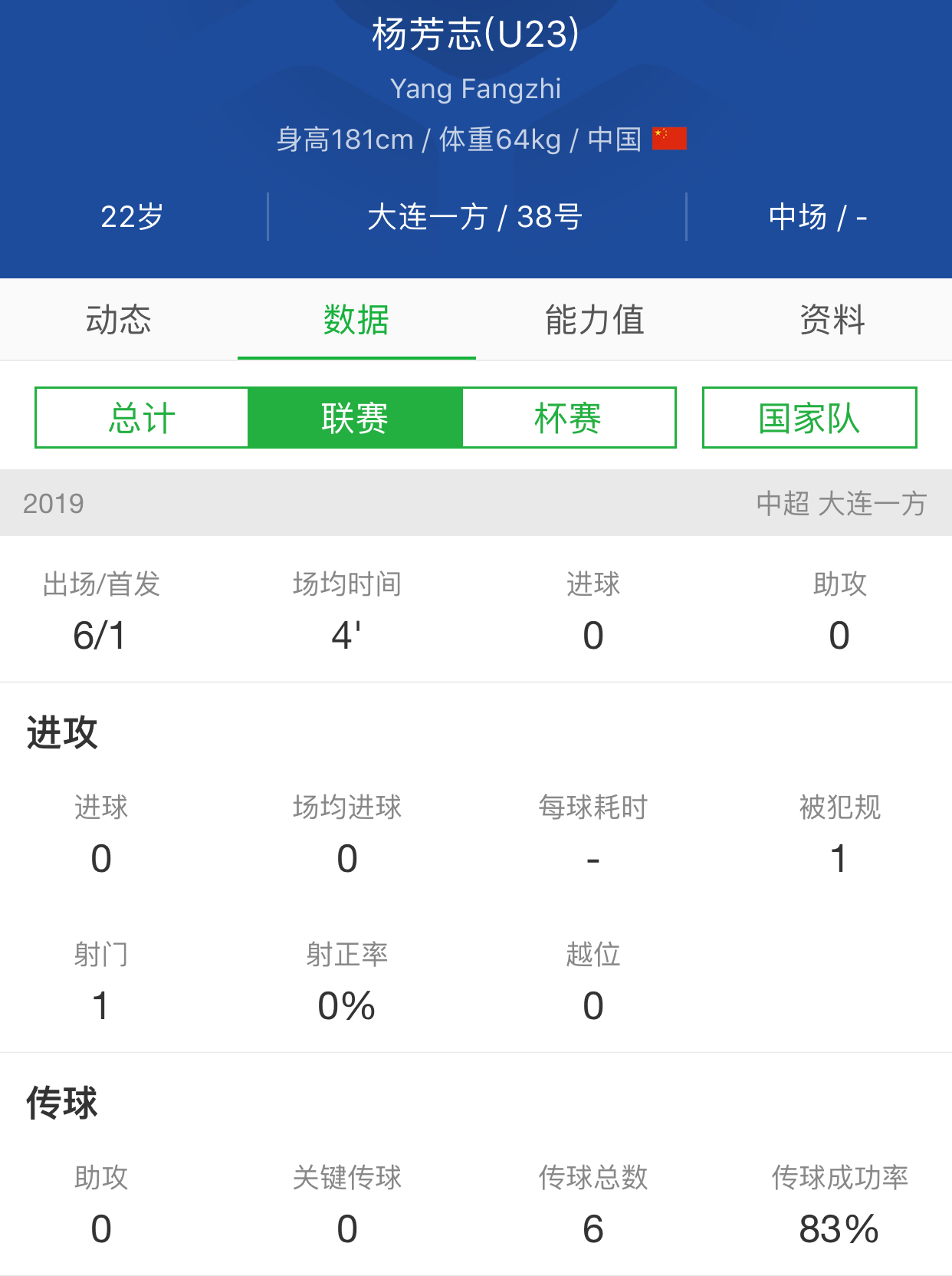Select the 杯赛 stats filter

point(568,417)
